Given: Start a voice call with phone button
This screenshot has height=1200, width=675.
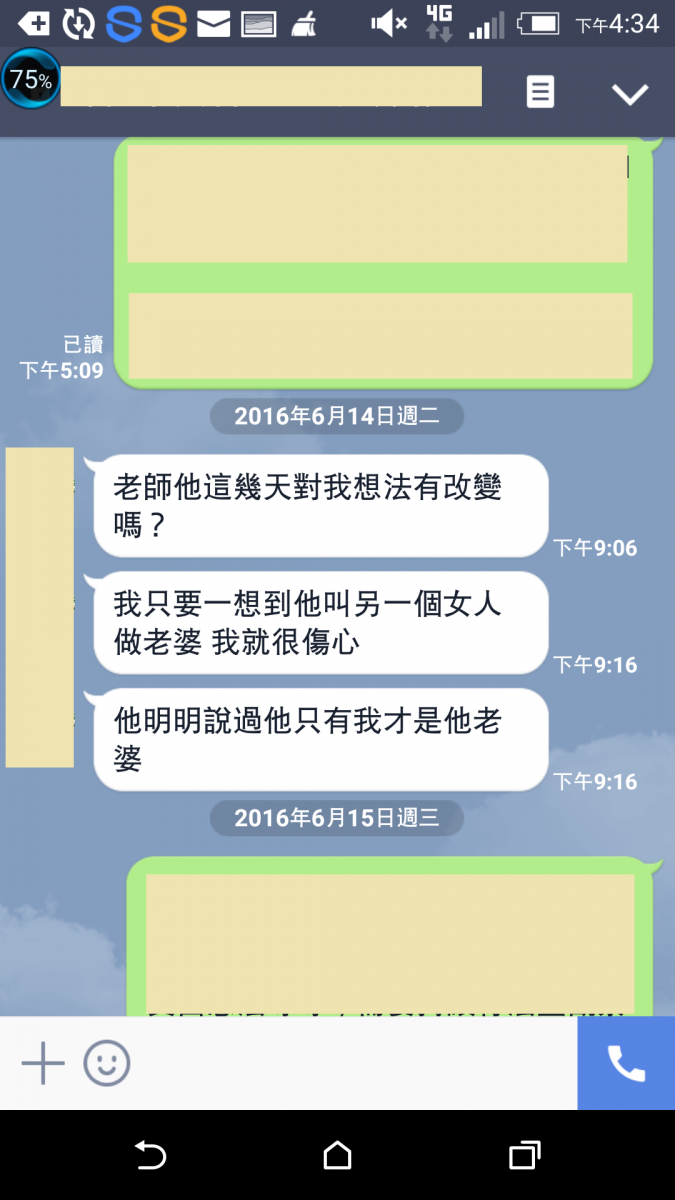Looking at the screenshot, I should click(626, 1063).
